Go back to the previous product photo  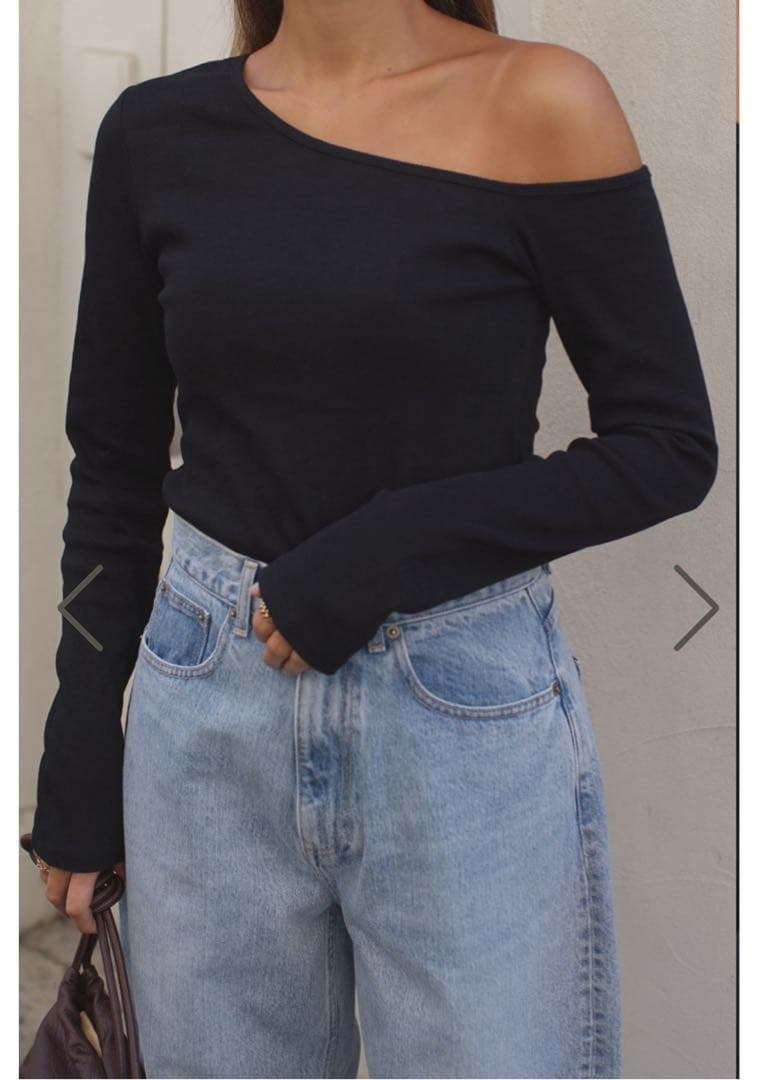(81, 608)
